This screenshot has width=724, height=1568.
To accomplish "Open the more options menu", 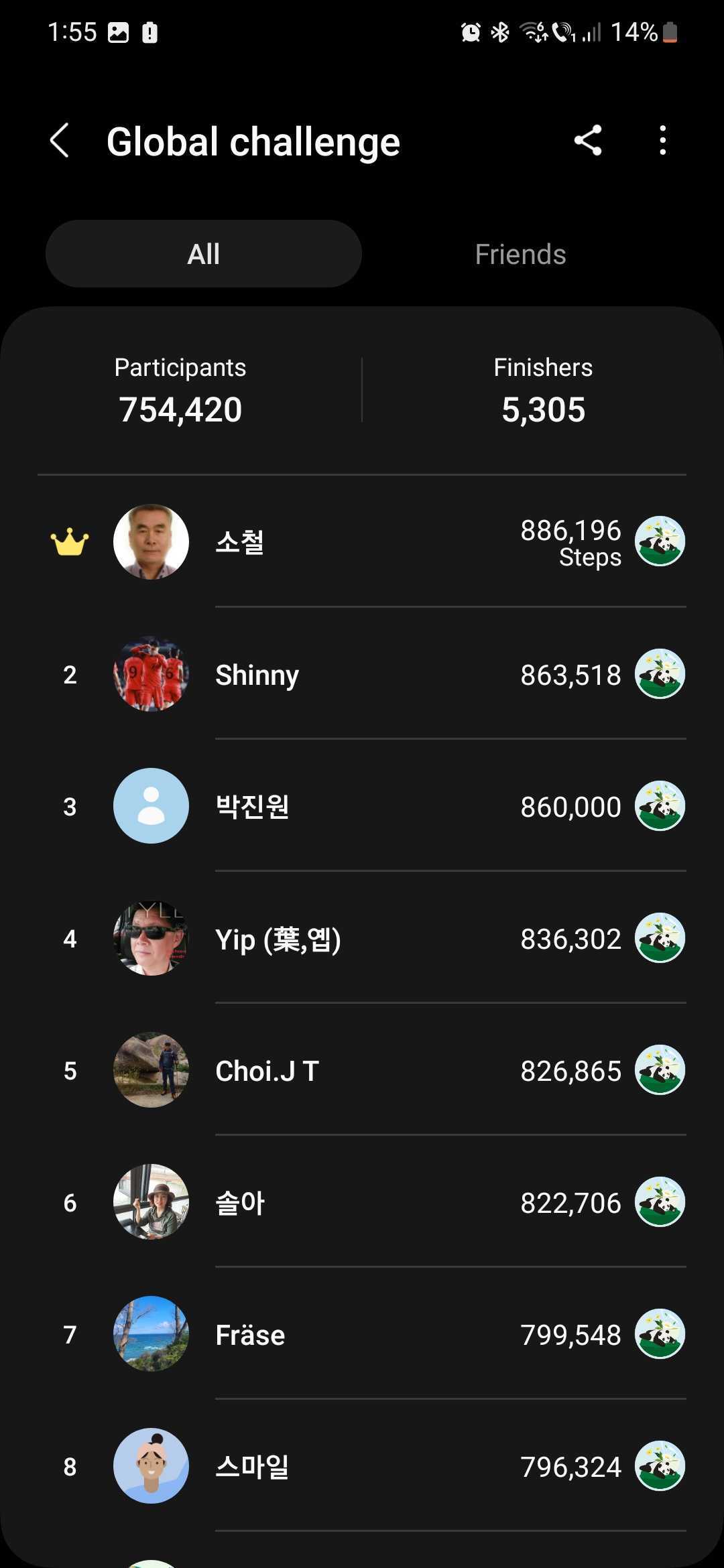I will [x=662, y=141].
